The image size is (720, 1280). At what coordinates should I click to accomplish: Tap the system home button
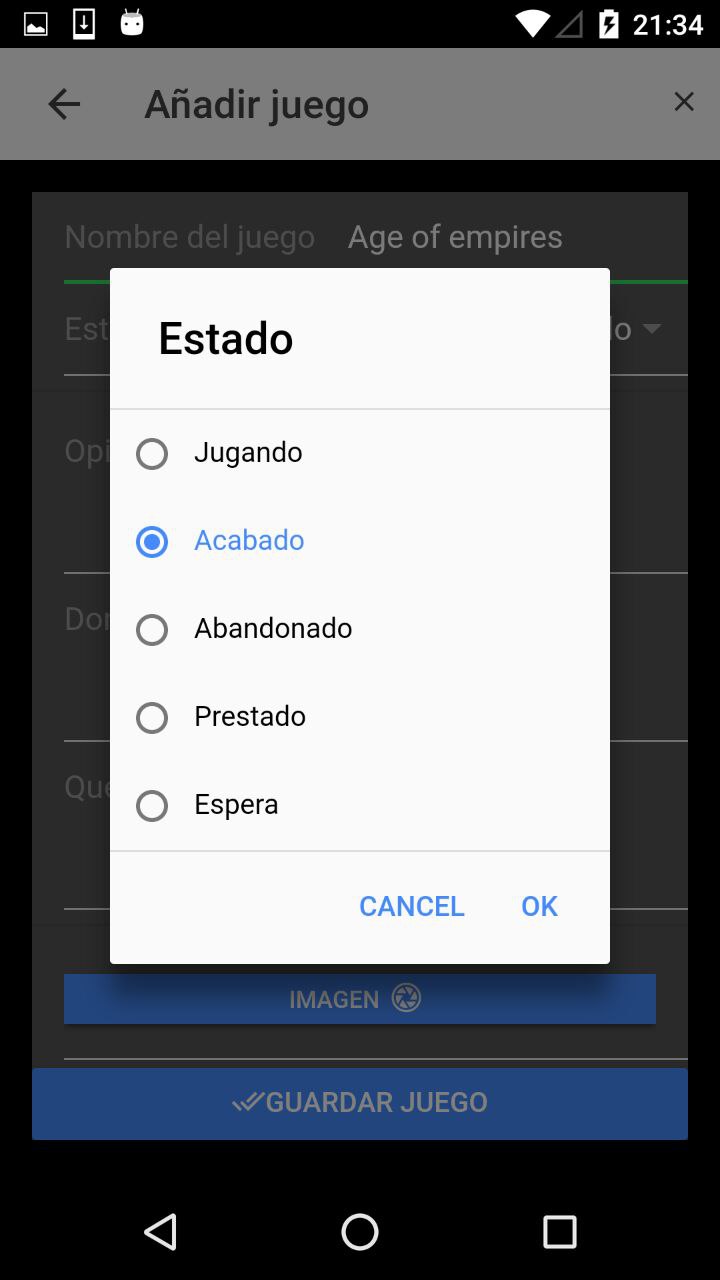pos(360,1232)
